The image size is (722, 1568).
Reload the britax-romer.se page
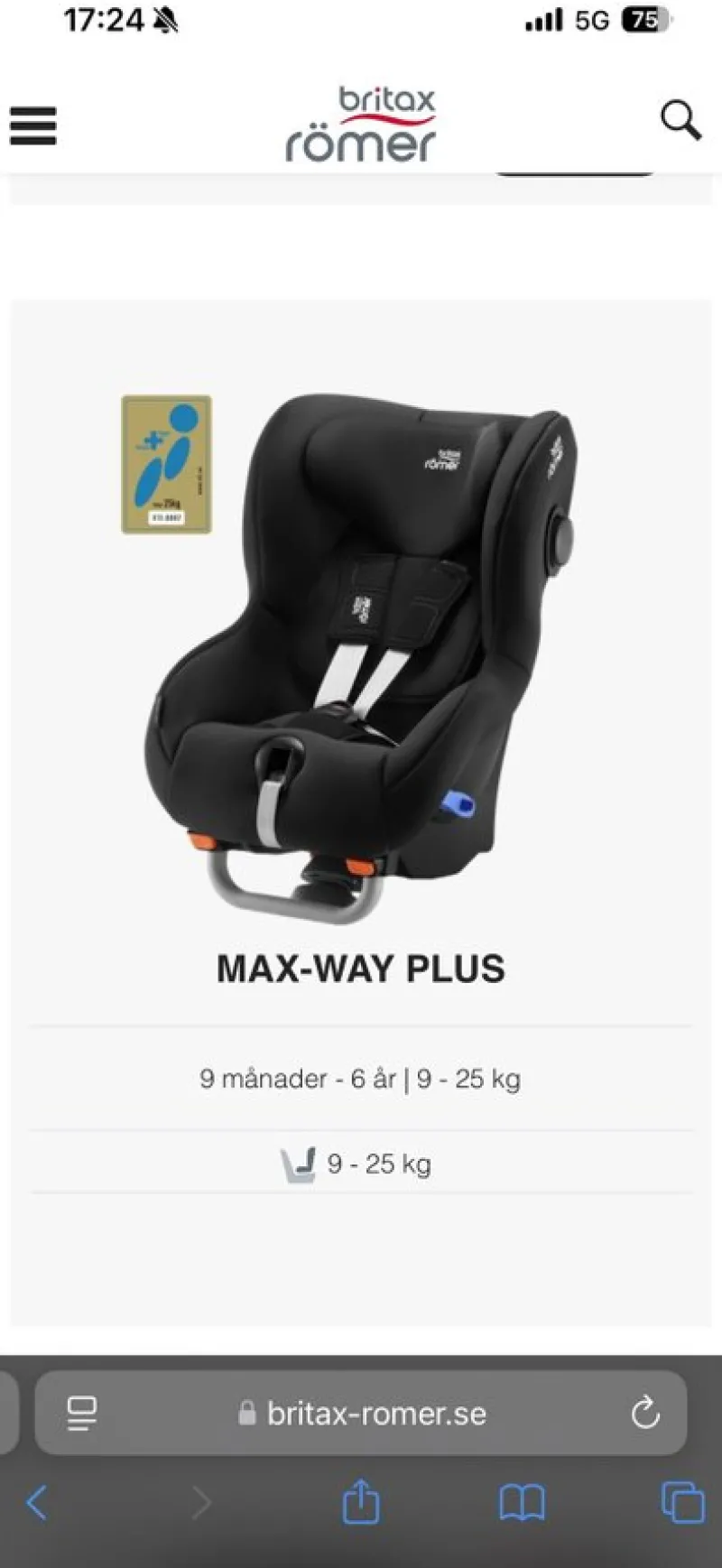[x=645, y=1413]
